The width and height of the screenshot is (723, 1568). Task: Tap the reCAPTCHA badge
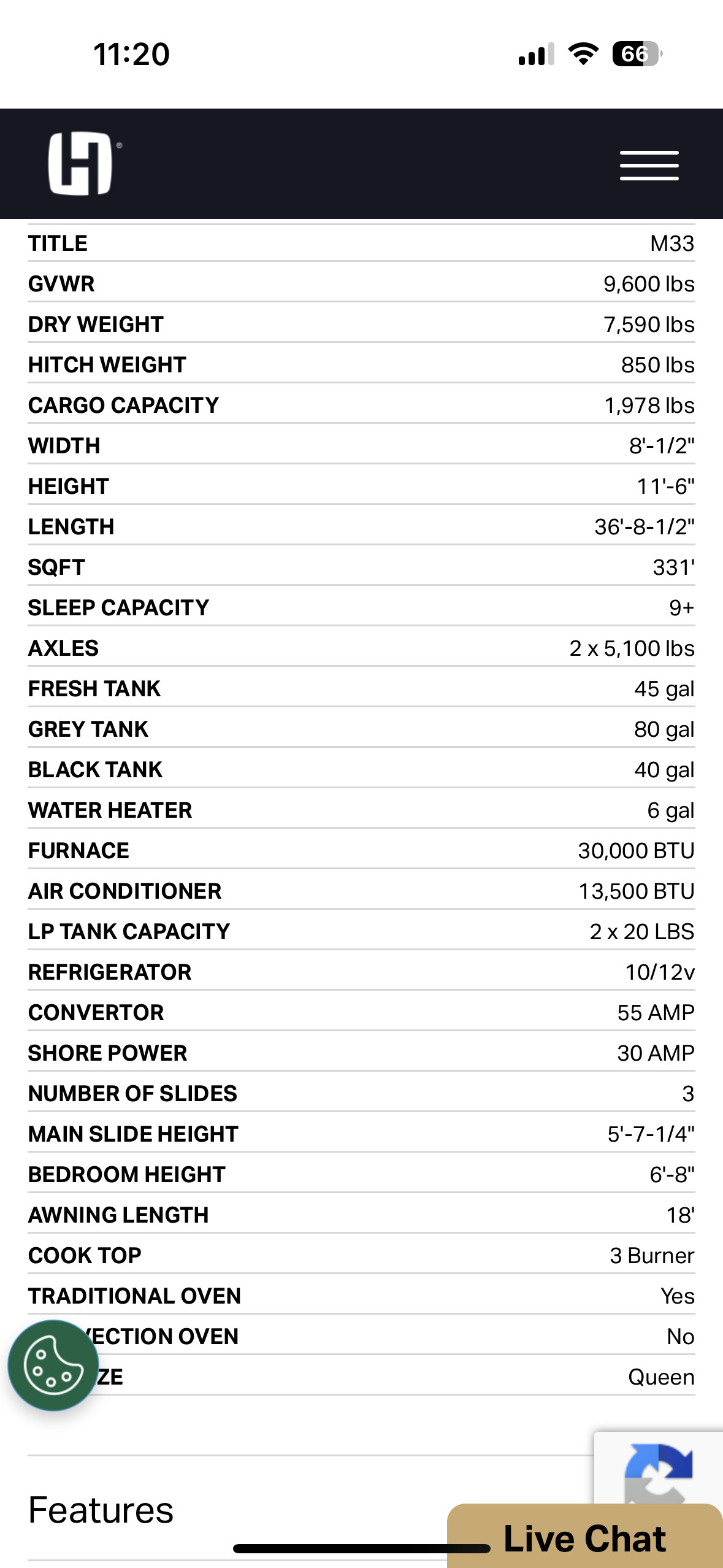659,1468
